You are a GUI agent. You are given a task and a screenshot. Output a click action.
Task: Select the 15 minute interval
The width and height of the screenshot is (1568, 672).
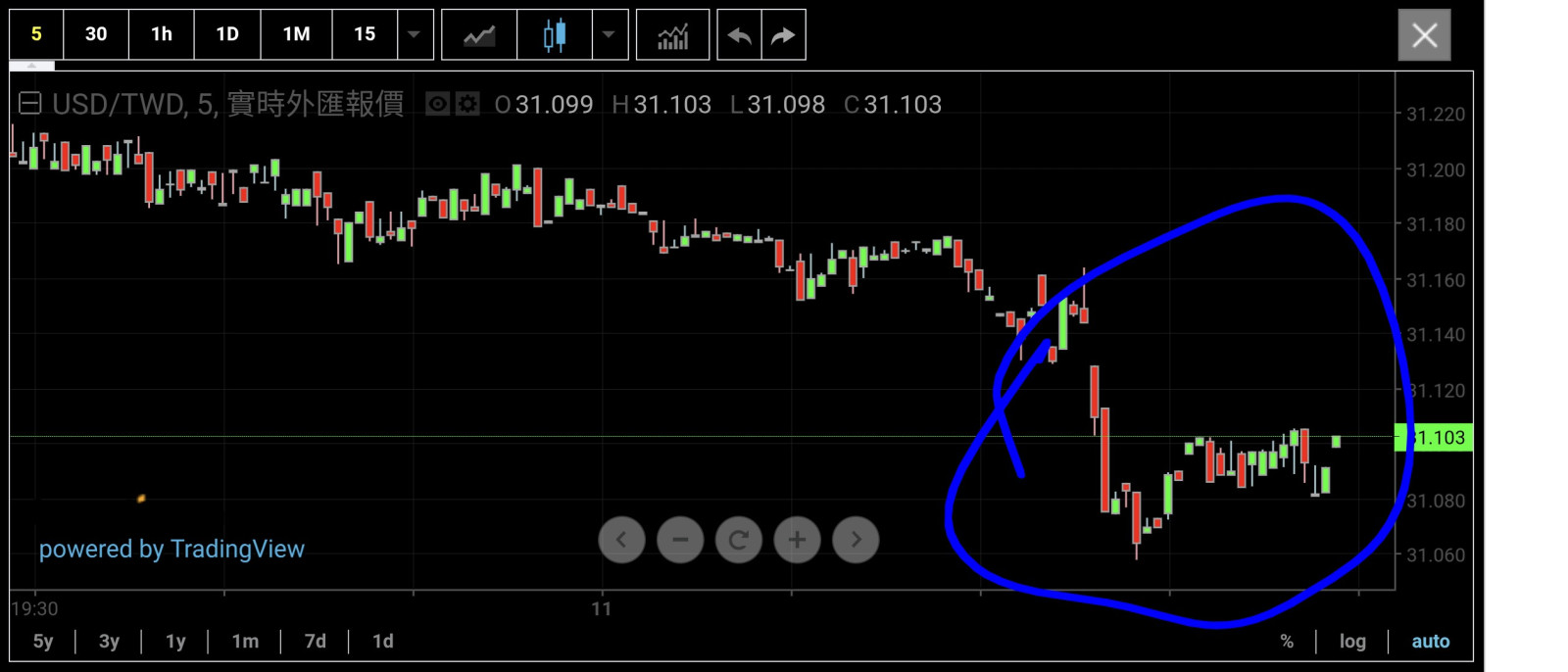pos(365,34)
